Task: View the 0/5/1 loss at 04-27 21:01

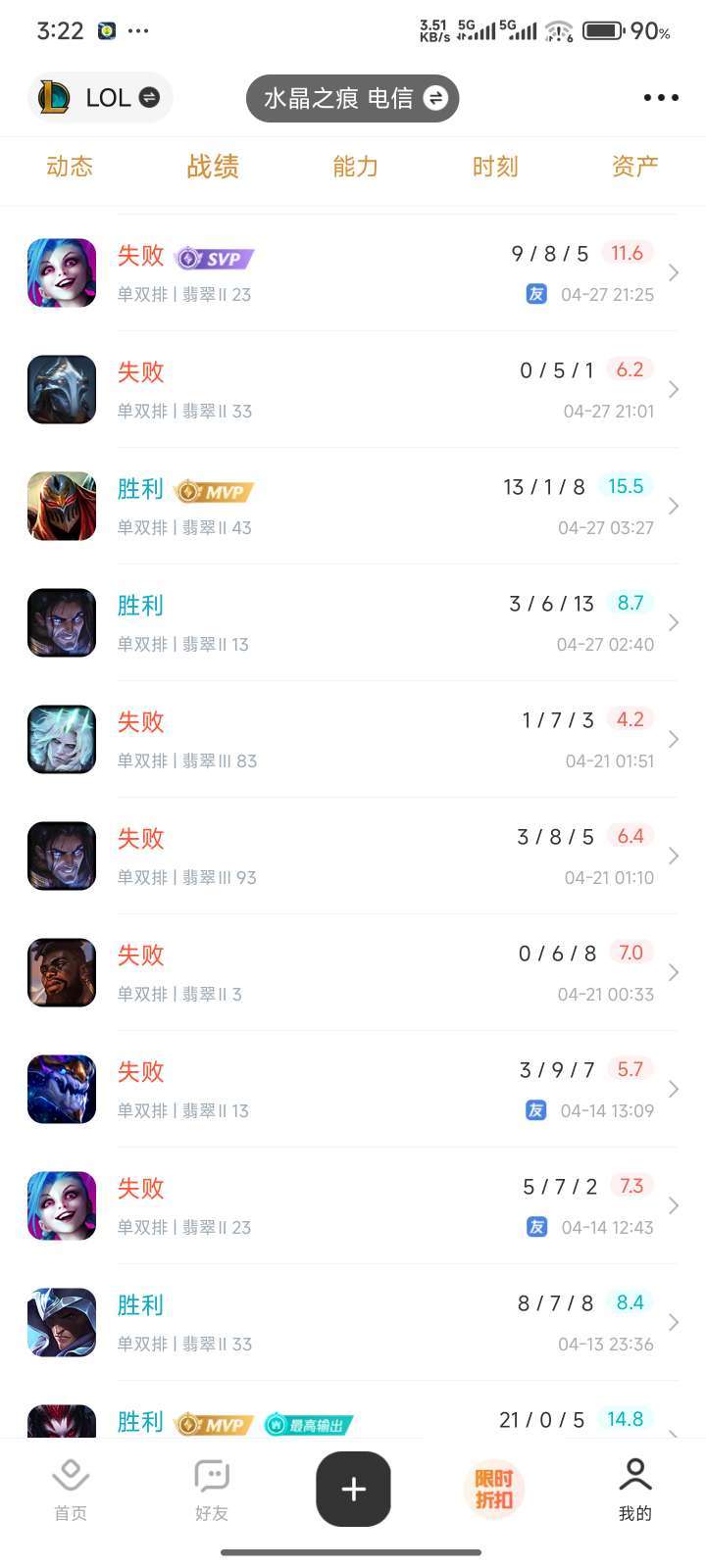Action: (353, 390)
